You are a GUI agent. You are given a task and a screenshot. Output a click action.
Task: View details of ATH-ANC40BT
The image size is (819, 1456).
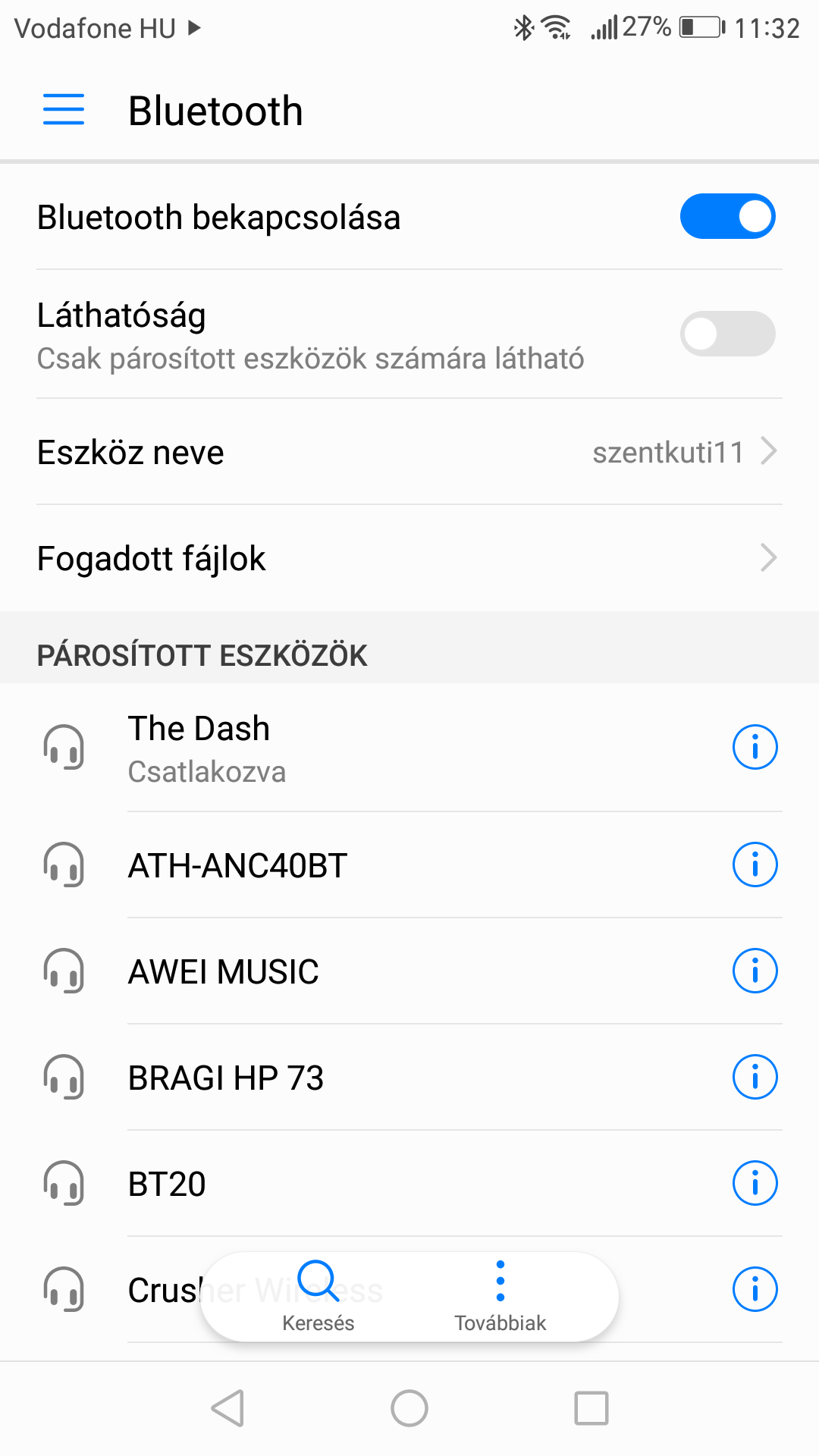pos(755,865)
